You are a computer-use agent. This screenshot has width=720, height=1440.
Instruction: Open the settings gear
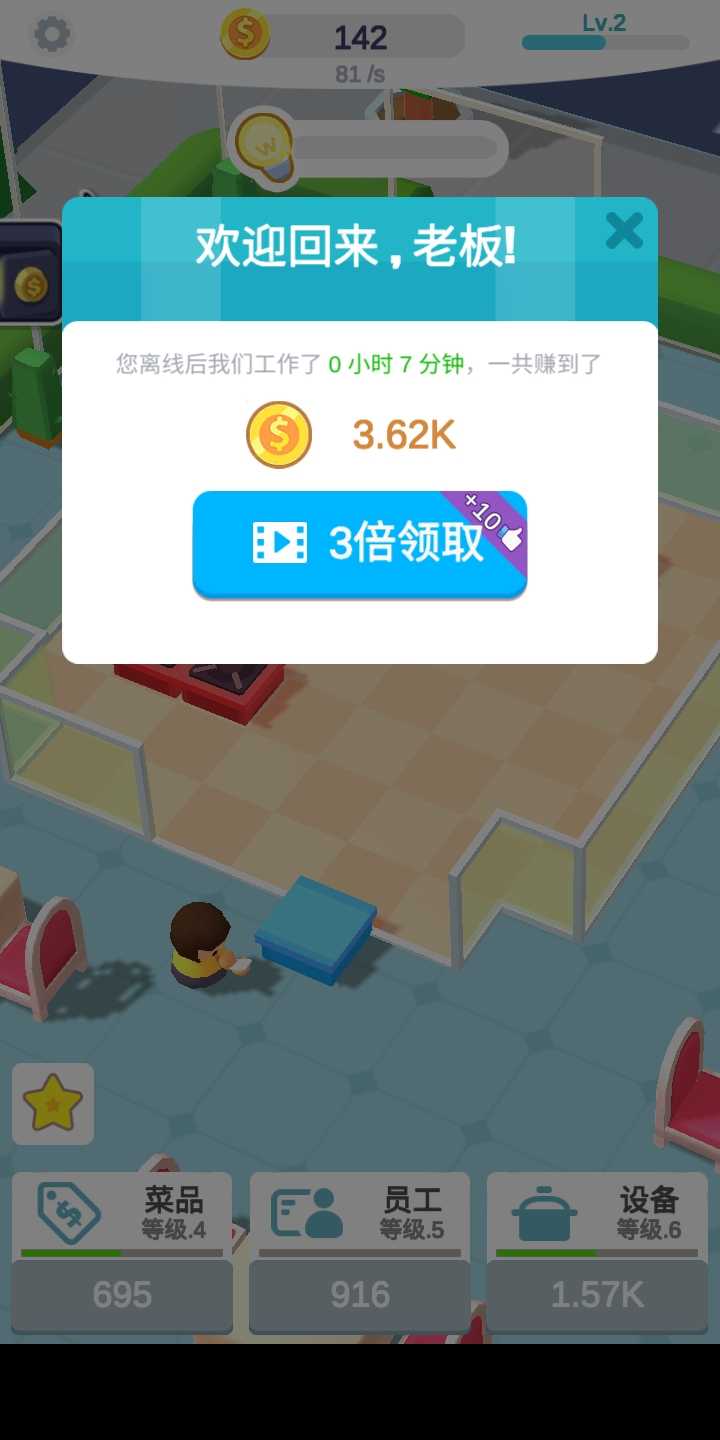[x=52, y=35]
